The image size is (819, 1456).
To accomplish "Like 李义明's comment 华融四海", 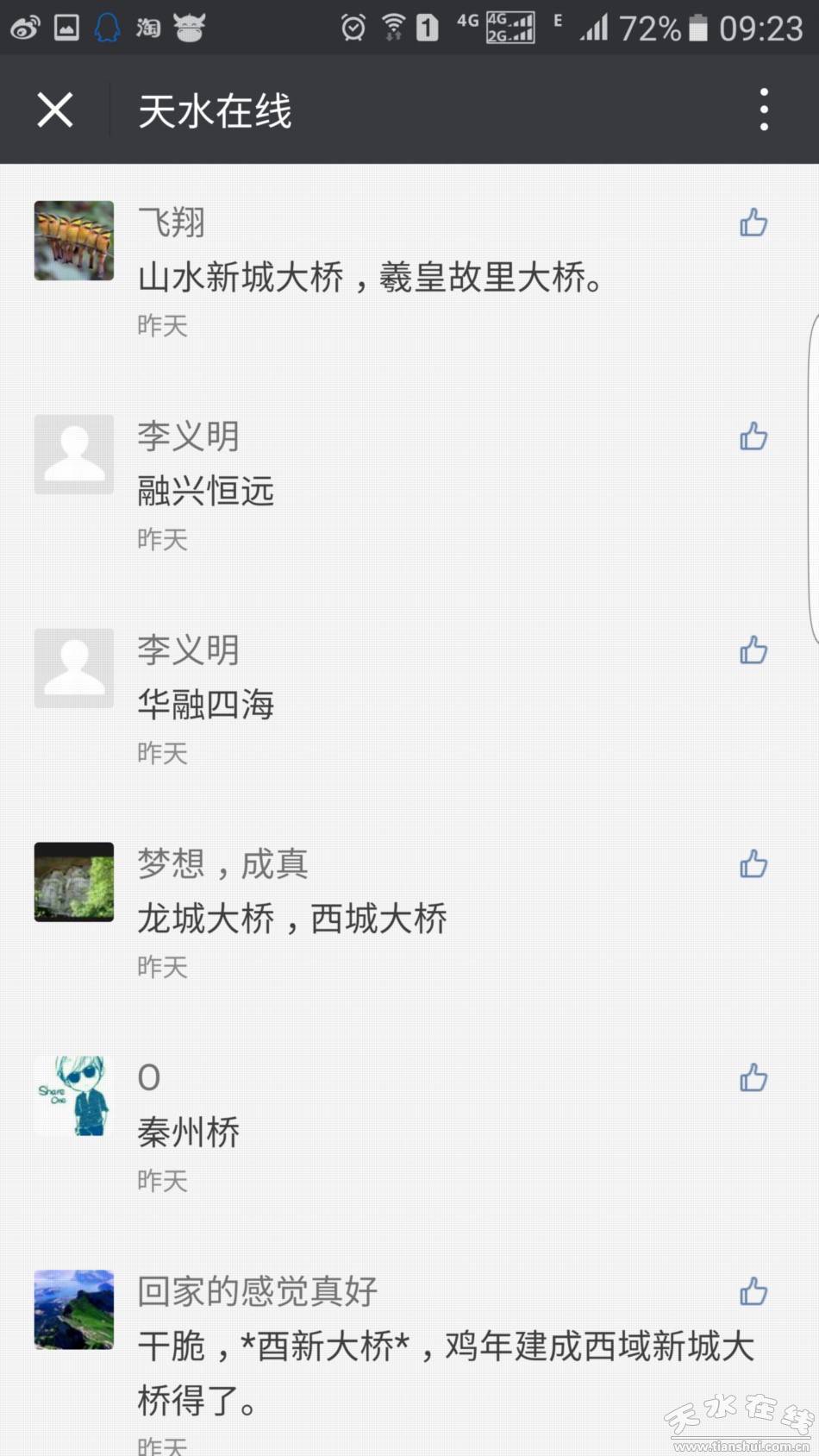I will [x=753, y=650].
